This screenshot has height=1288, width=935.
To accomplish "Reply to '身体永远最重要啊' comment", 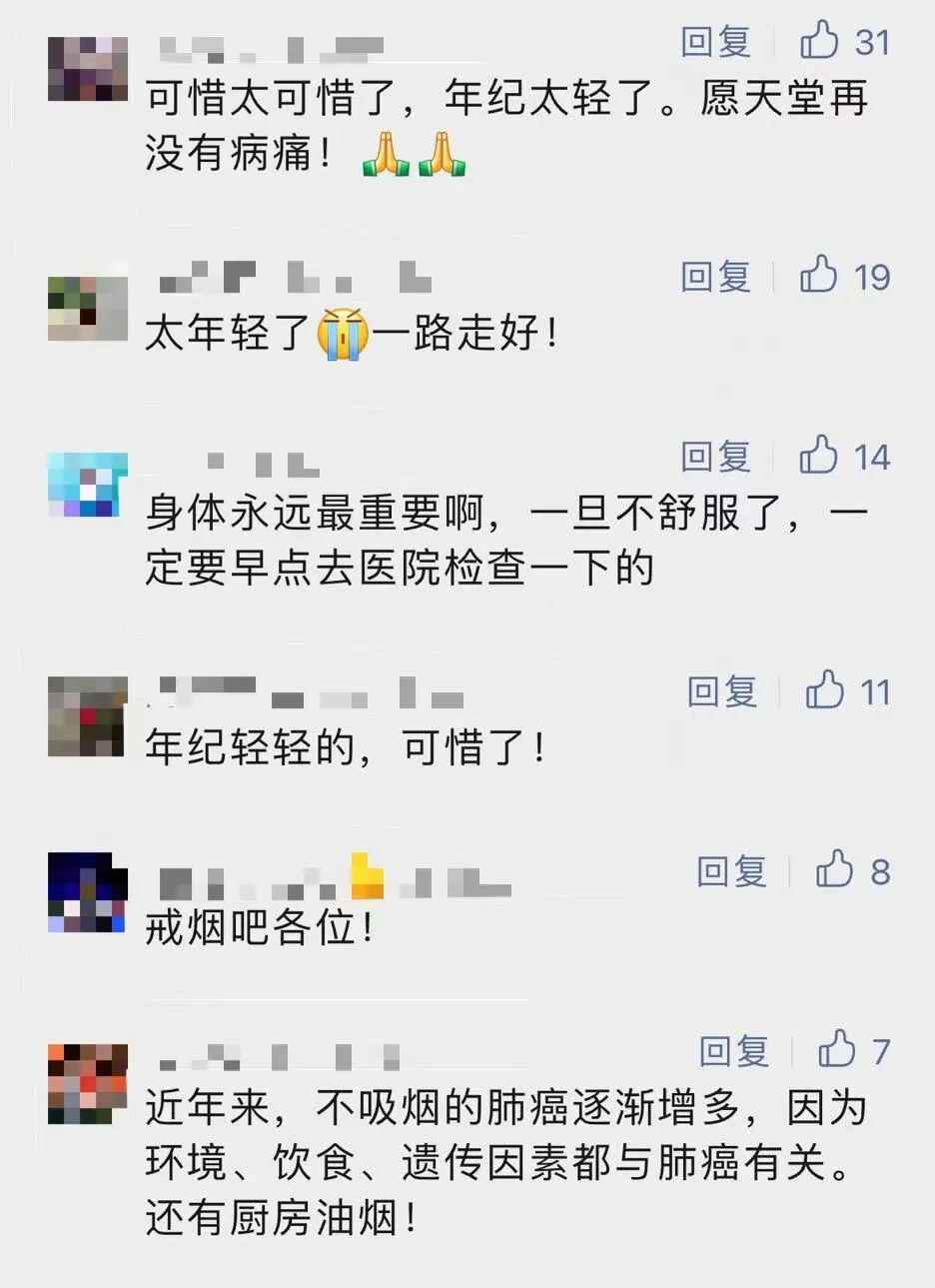I will tap(715, 457).
